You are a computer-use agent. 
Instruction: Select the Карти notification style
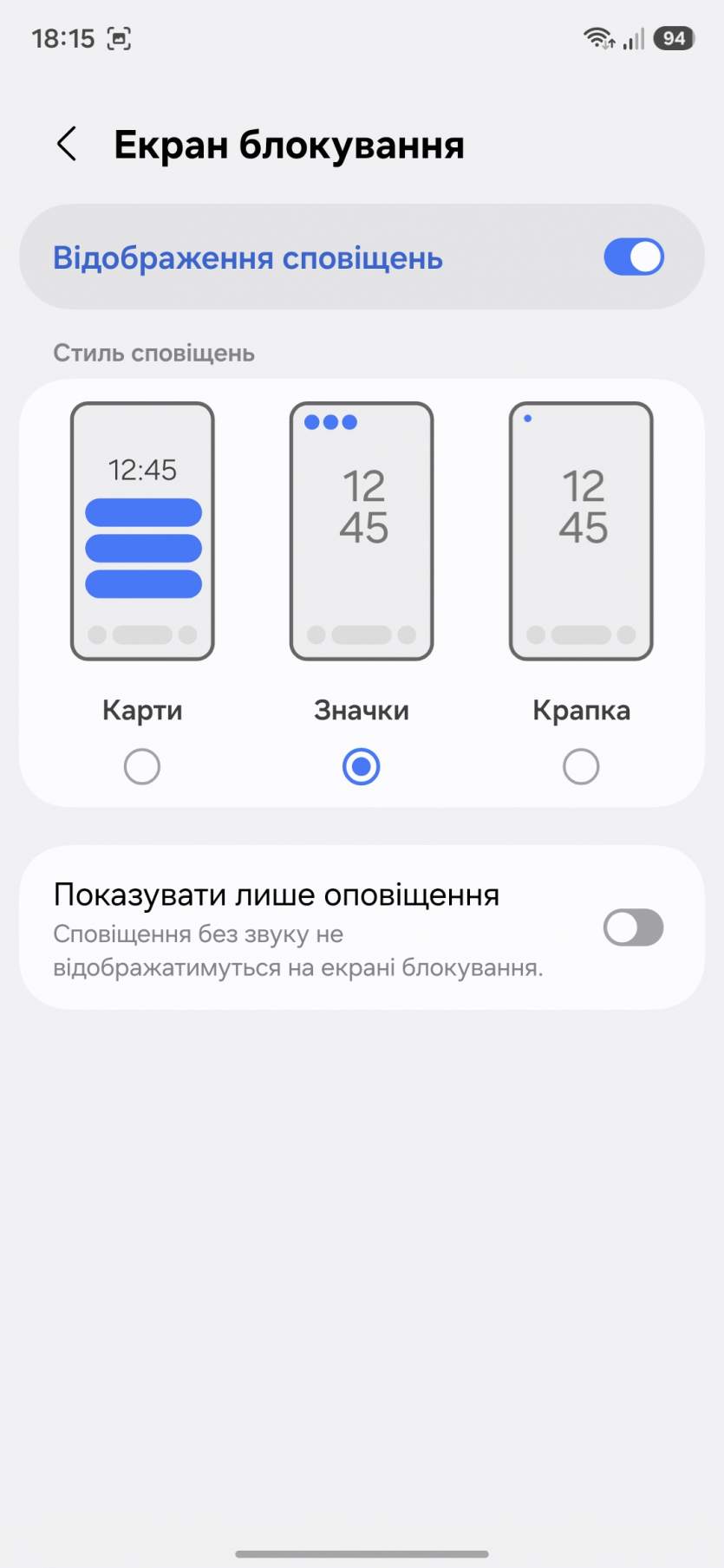[x=142, y=766]
